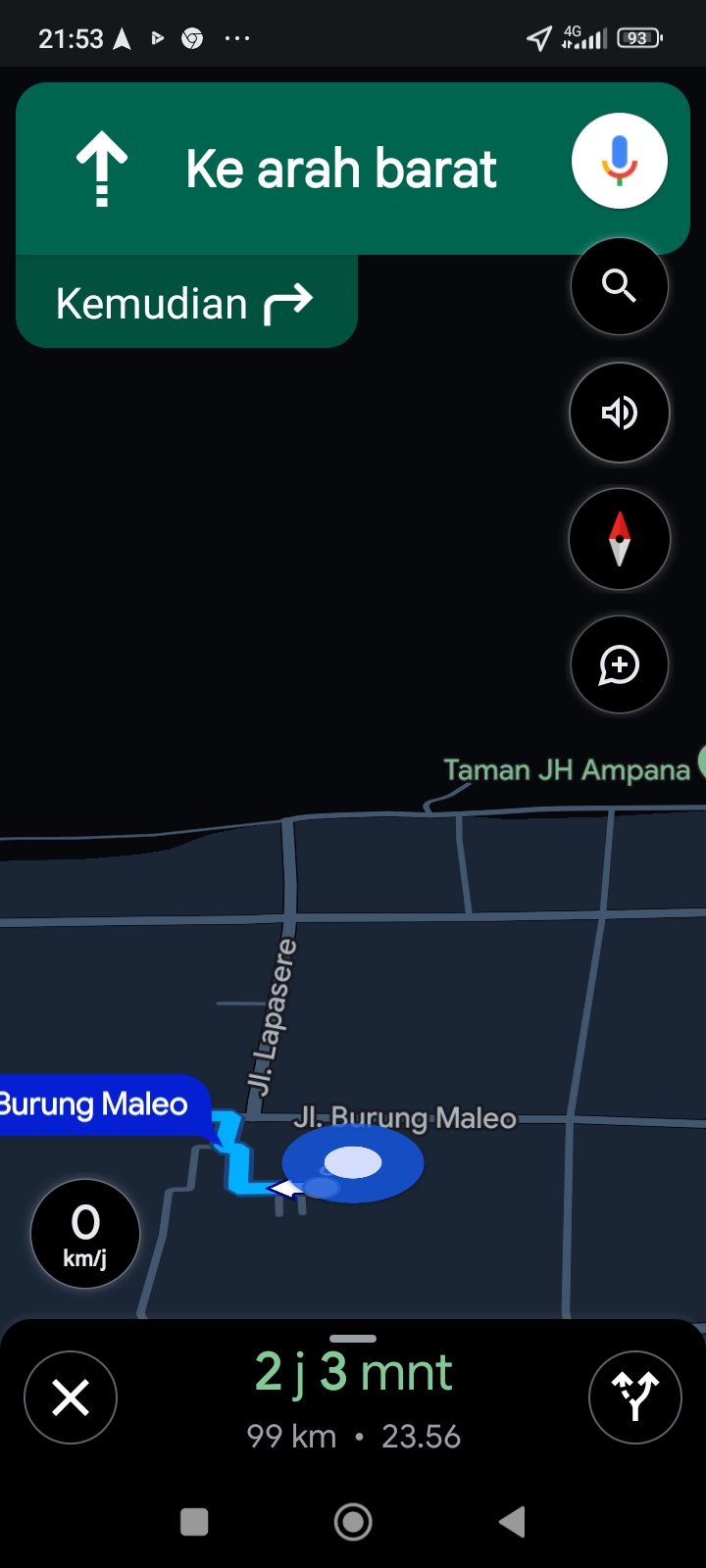
Task: Go back using system back button
Action: tap(512, 1522)
